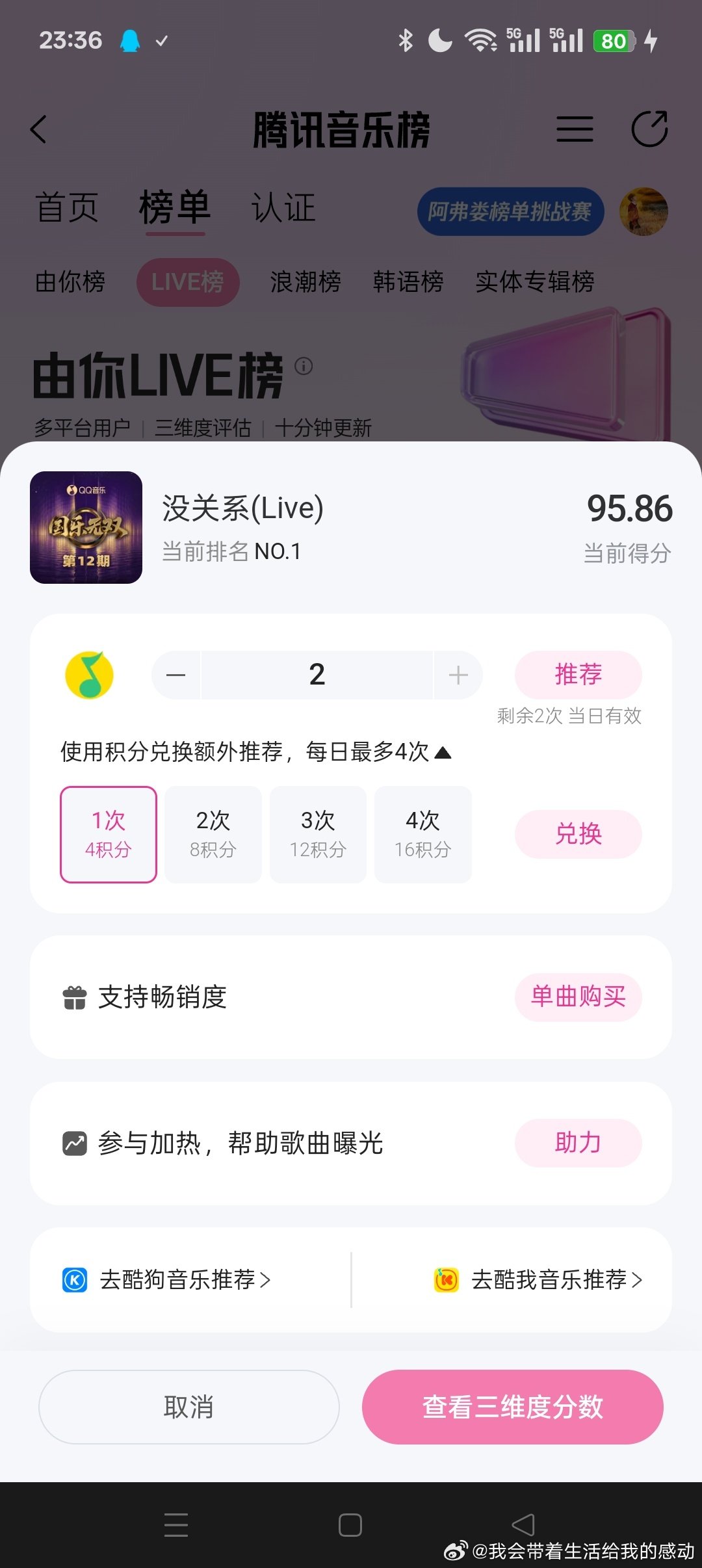Tap the 助力 boost button

(578, 1143)
